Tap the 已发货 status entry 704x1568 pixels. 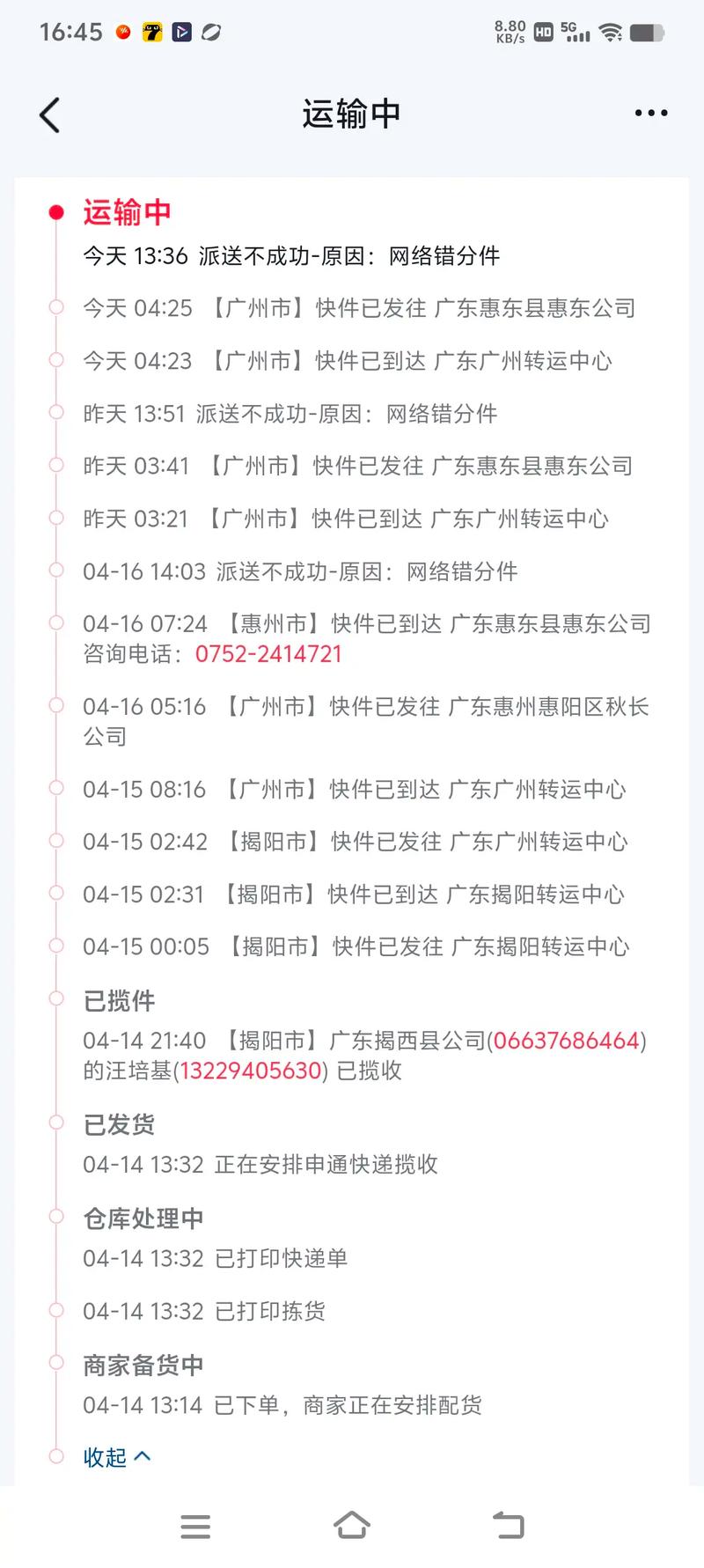point(118,1123)
